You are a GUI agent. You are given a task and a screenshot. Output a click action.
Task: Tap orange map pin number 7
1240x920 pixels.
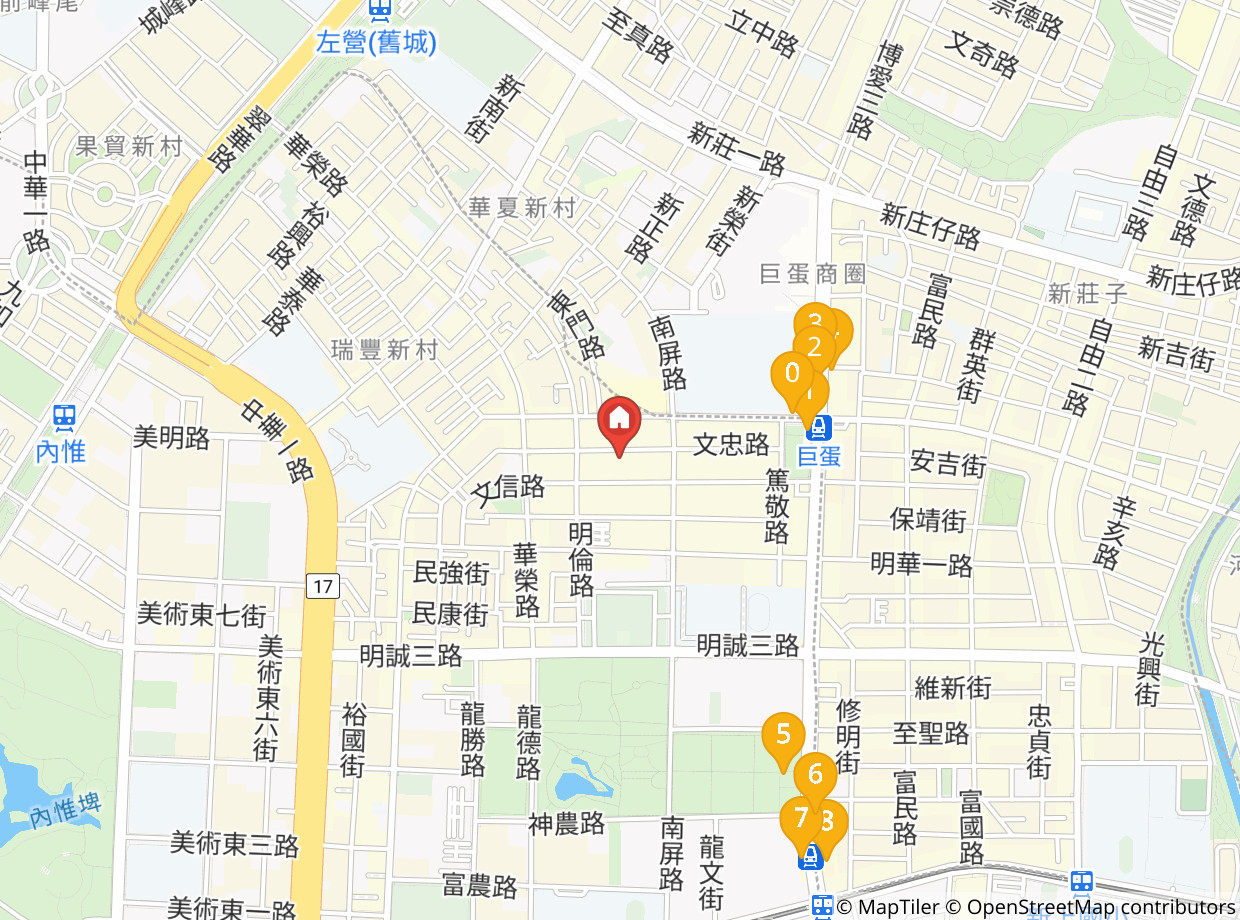point(800,817)
